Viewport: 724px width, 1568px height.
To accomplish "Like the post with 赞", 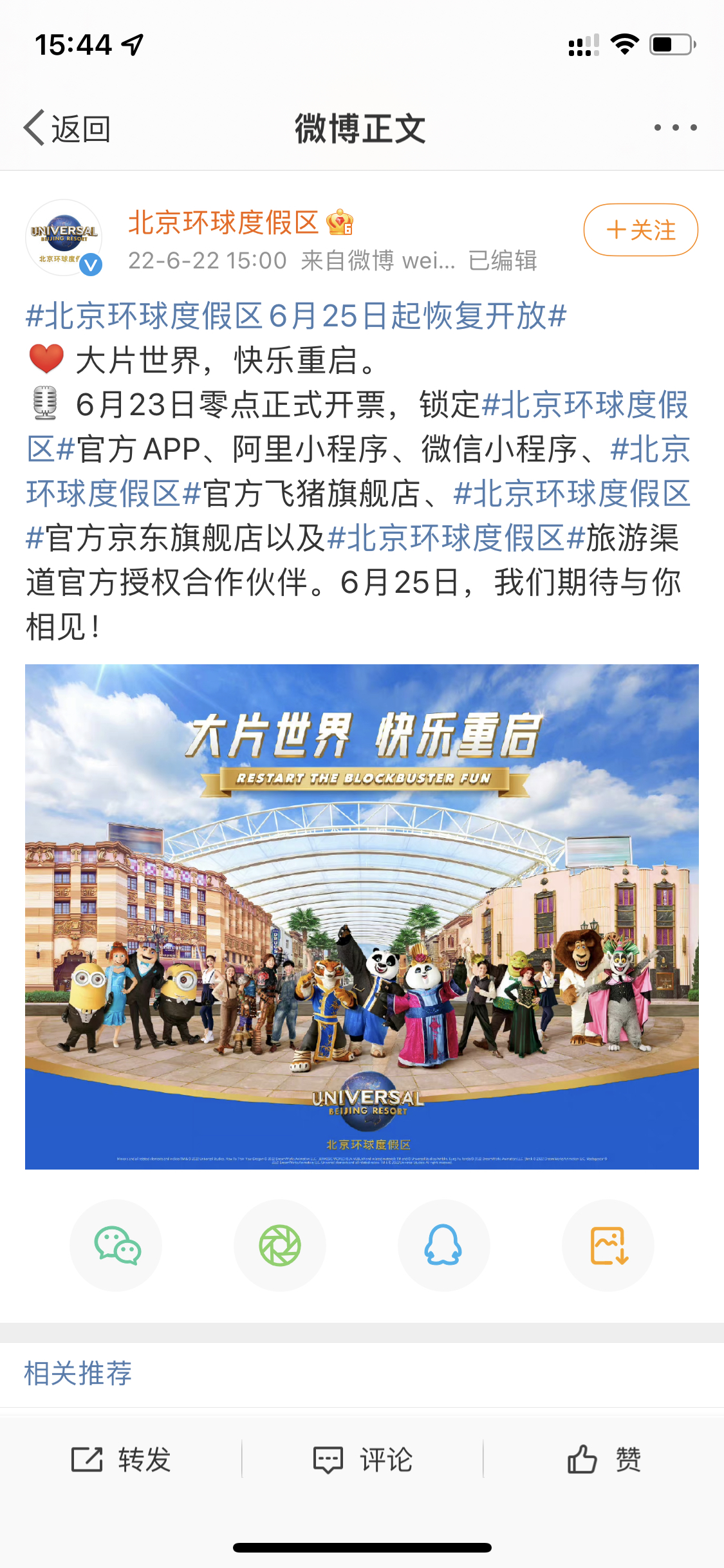I will (x=604, y=1459).
